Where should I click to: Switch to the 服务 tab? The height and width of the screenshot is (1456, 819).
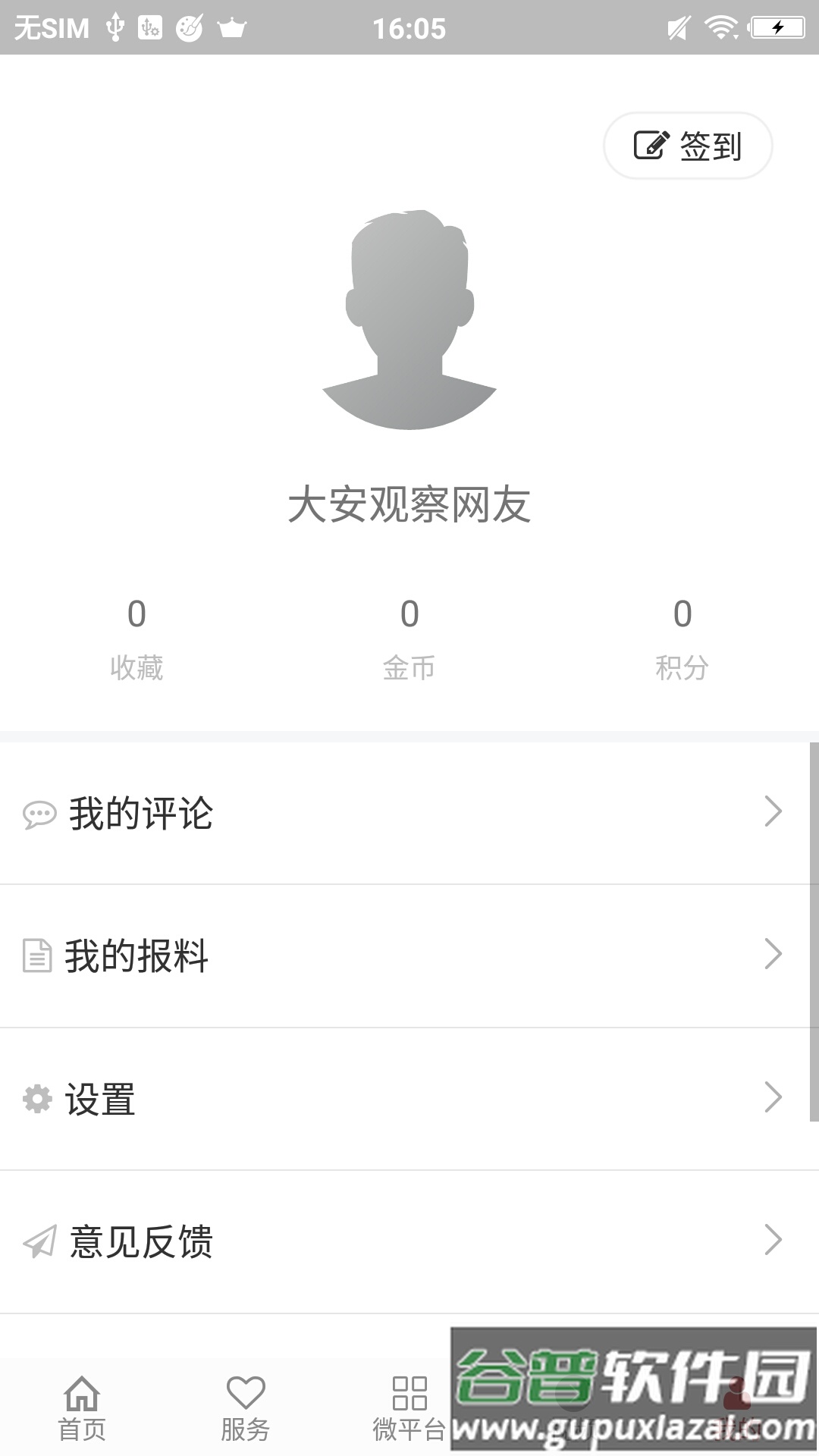click(246, 1407)
